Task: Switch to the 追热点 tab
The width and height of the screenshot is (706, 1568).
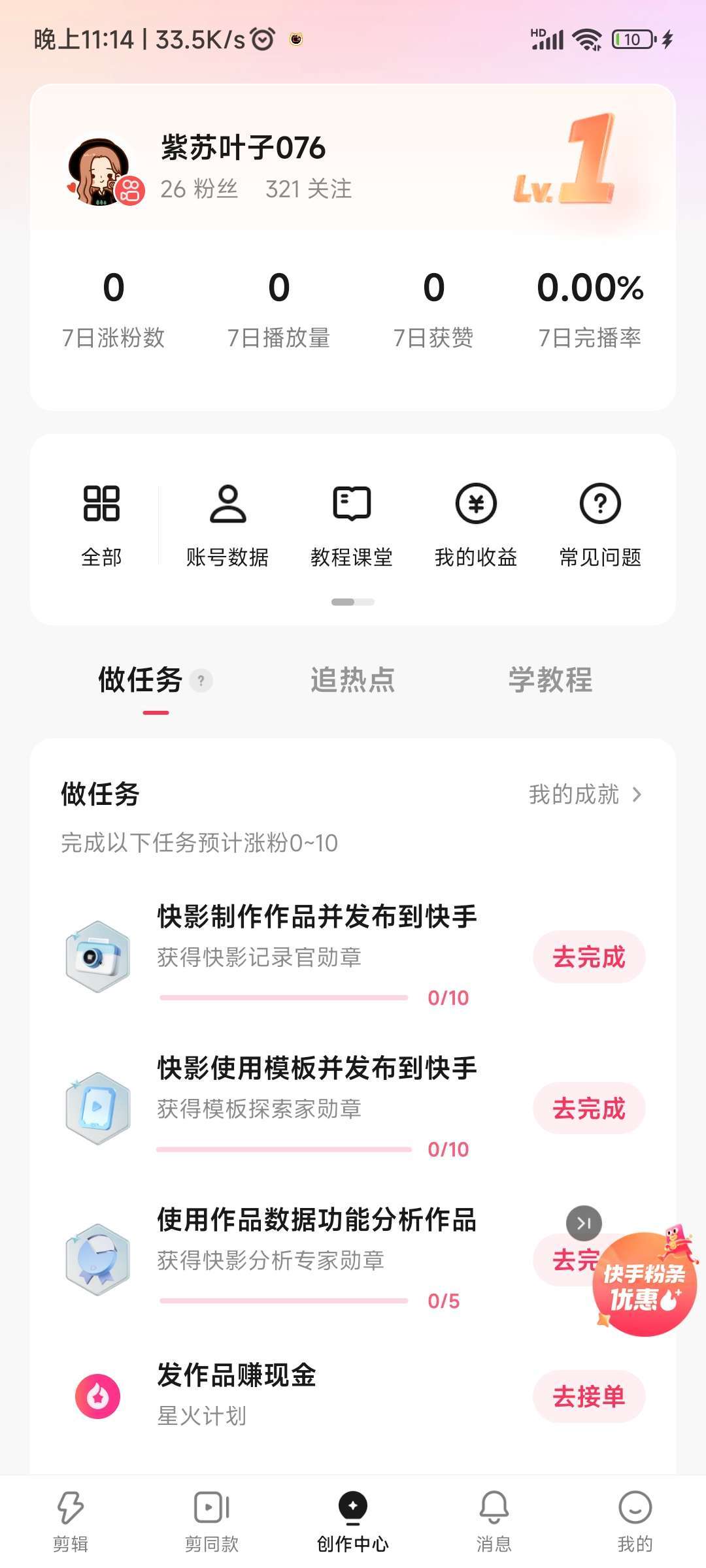Action: tap(352, 680)
